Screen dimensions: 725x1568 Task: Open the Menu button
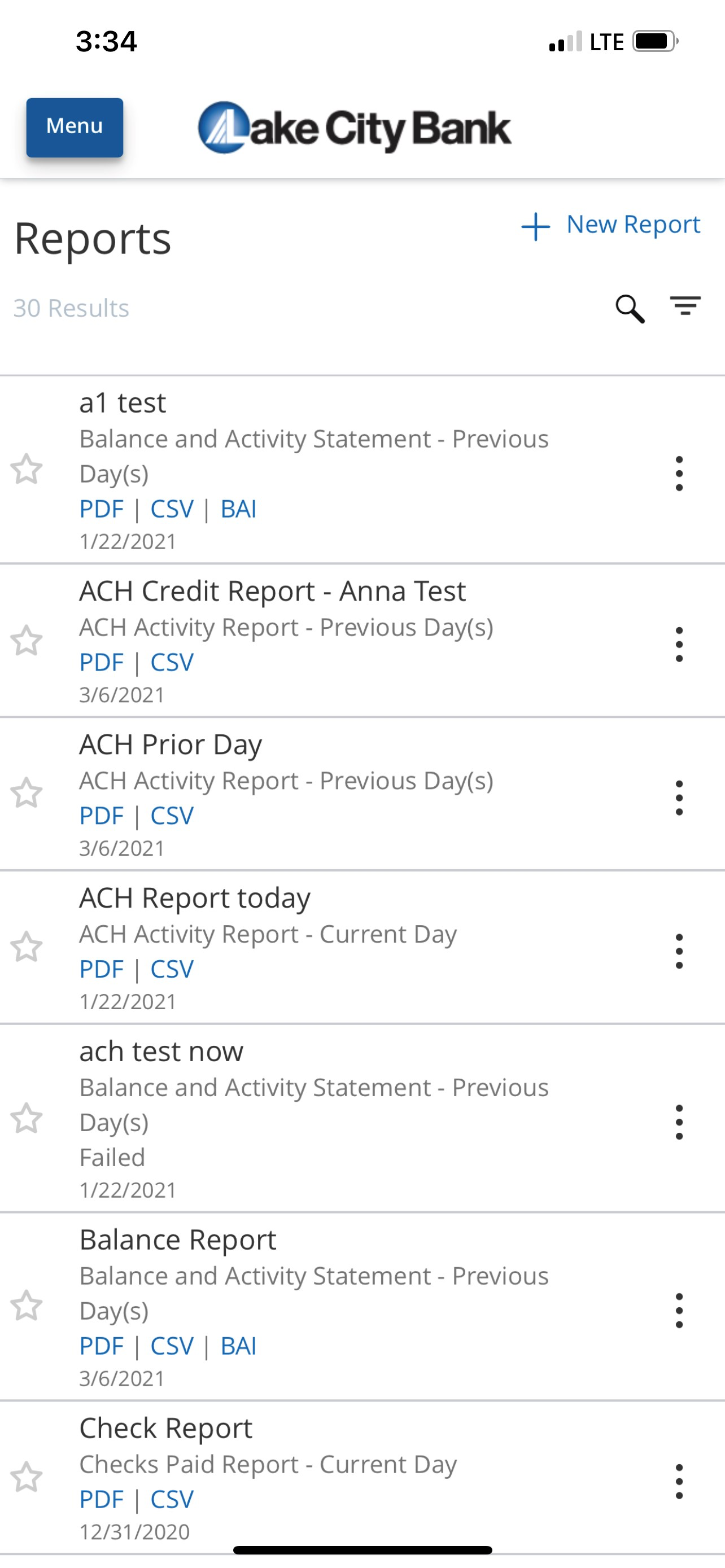pos(75,127)
